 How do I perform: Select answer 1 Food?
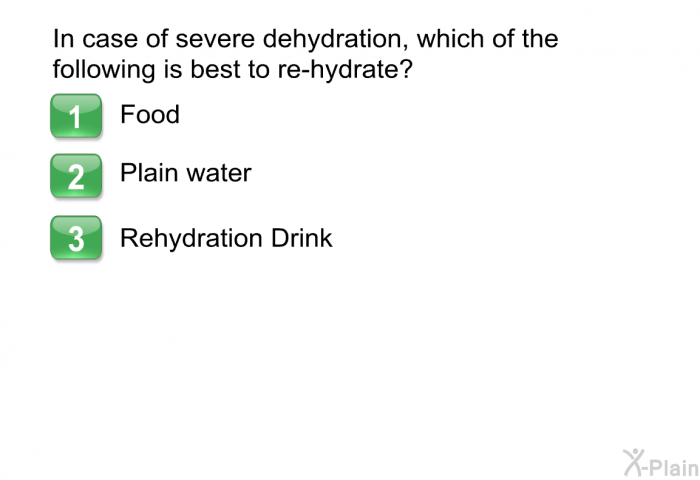pos(76,117)
